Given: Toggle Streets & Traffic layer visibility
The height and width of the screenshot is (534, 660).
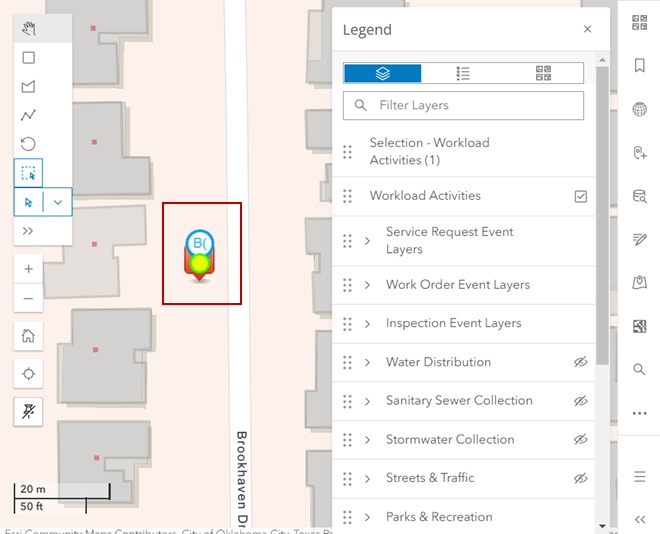Looking at the screenshot, I should coord(581,478).
